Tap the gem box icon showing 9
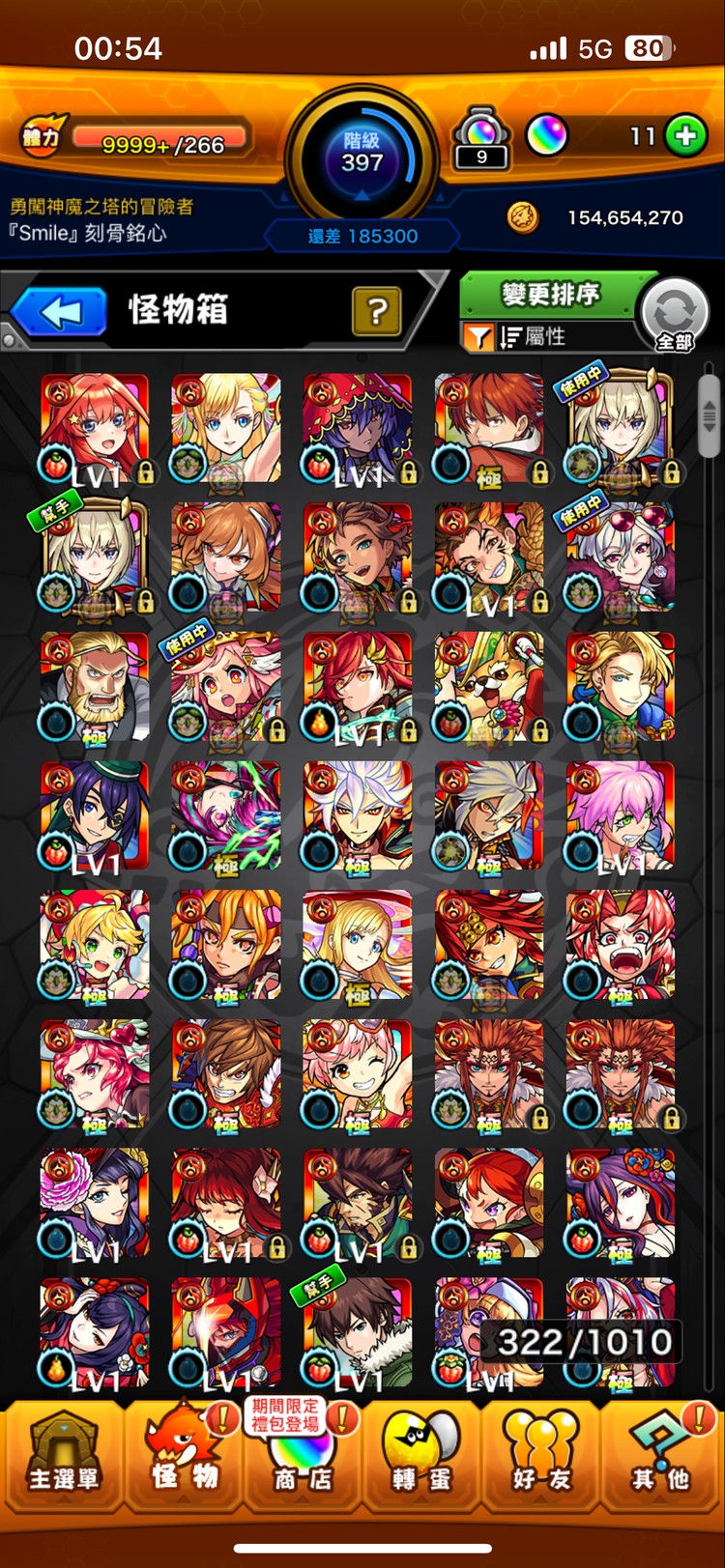This screenshot has width=725, height=1568. point(481,140)
